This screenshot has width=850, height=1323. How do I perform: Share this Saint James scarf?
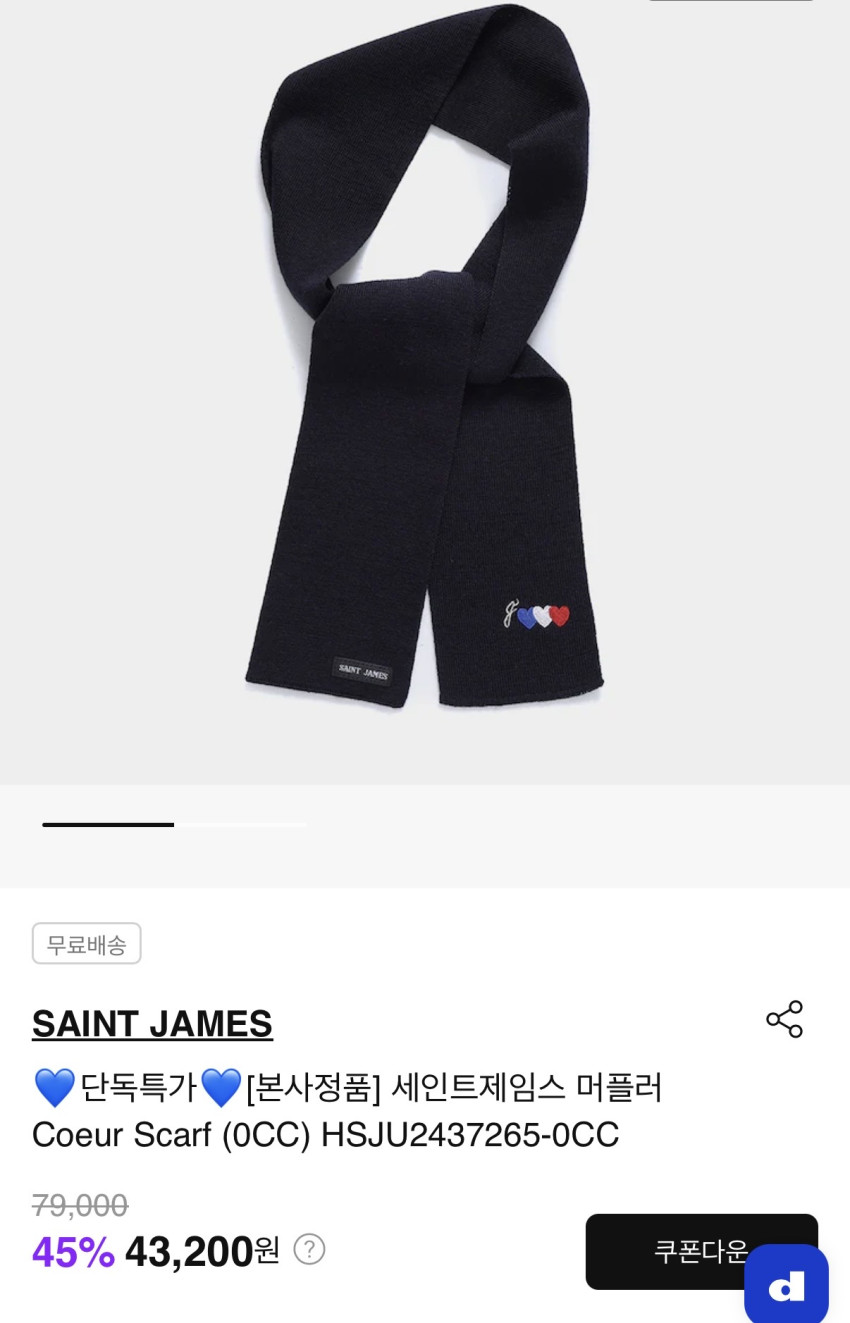(784, 1019)
